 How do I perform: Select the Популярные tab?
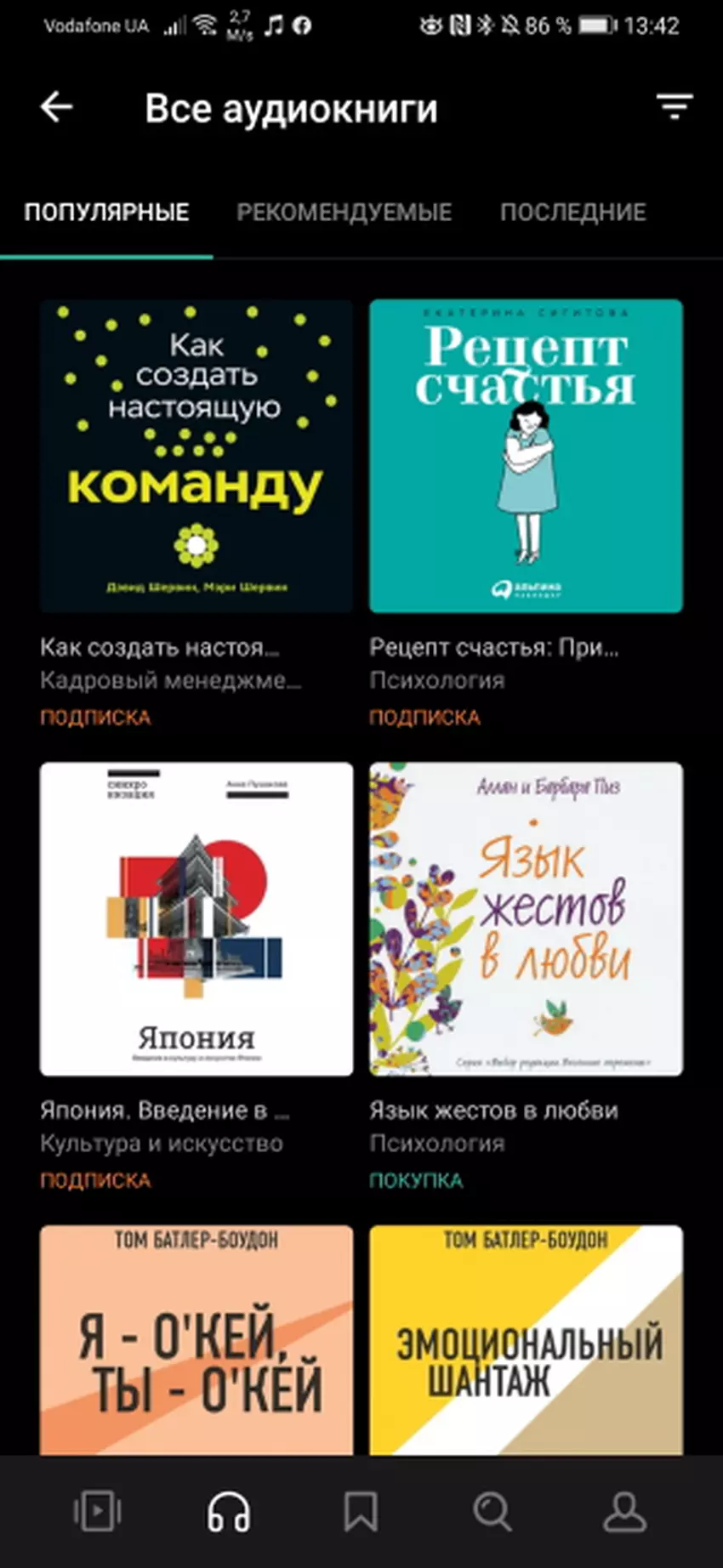coord(106,213)
